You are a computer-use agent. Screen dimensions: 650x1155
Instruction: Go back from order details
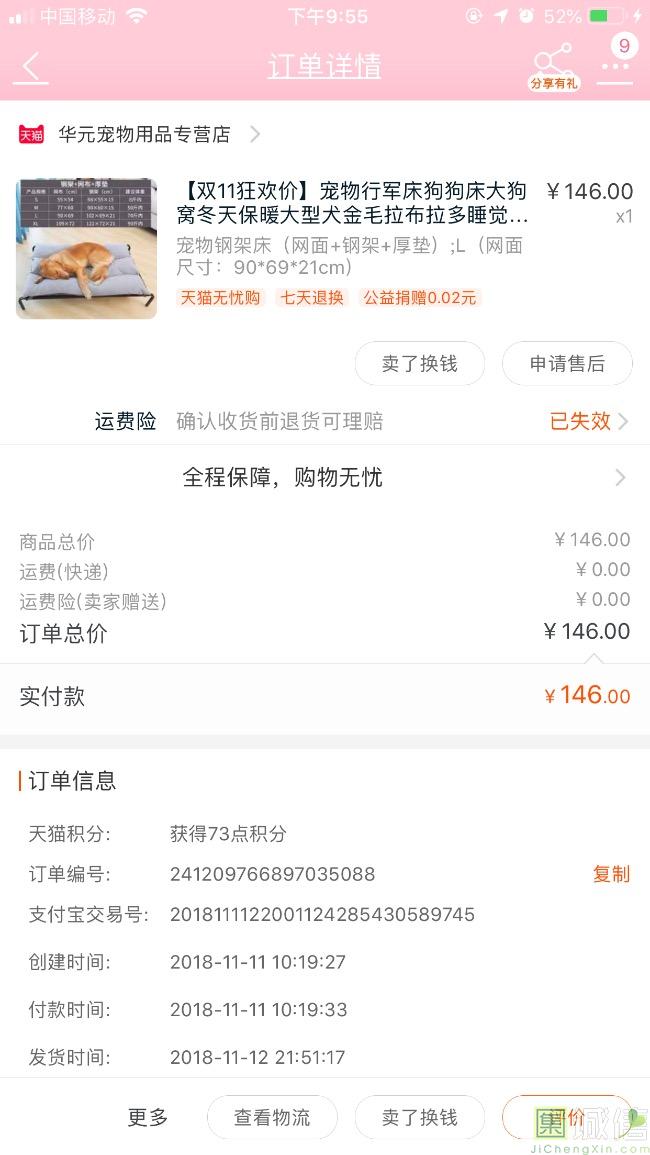click(x=32, y=67)
